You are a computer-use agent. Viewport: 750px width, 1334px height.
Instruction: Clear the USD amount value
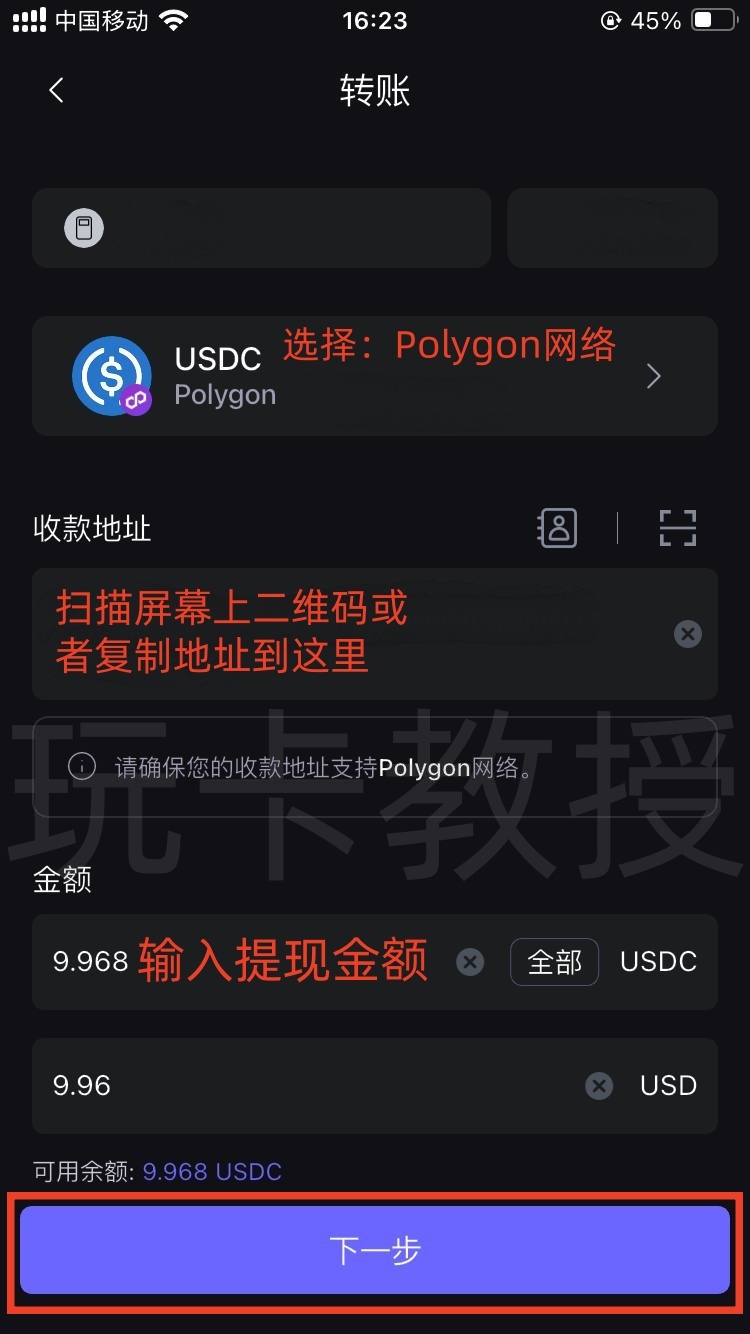pos(599,1086)
